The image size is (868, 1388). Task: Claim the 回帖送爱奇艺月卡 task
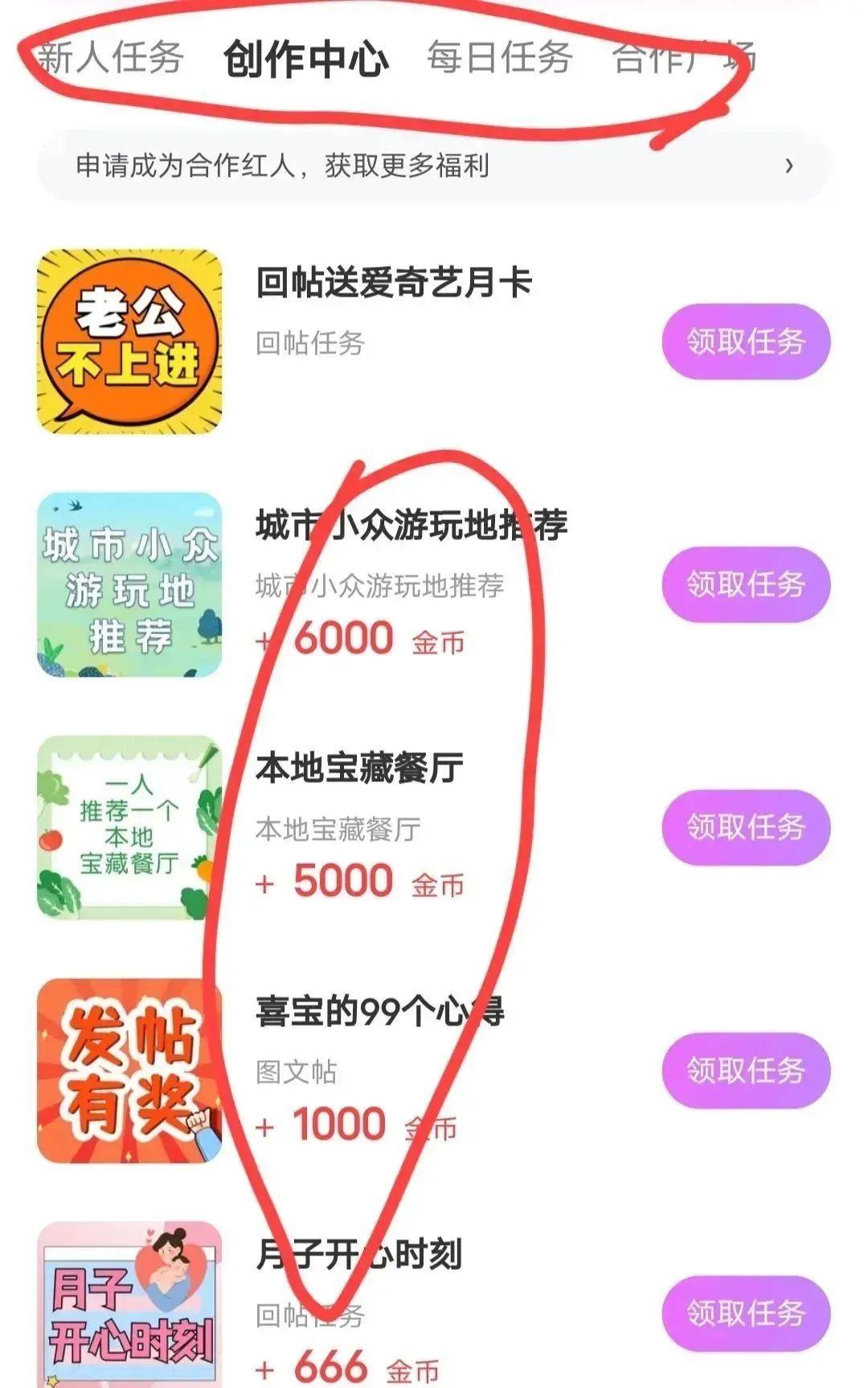tap(745, 342)
